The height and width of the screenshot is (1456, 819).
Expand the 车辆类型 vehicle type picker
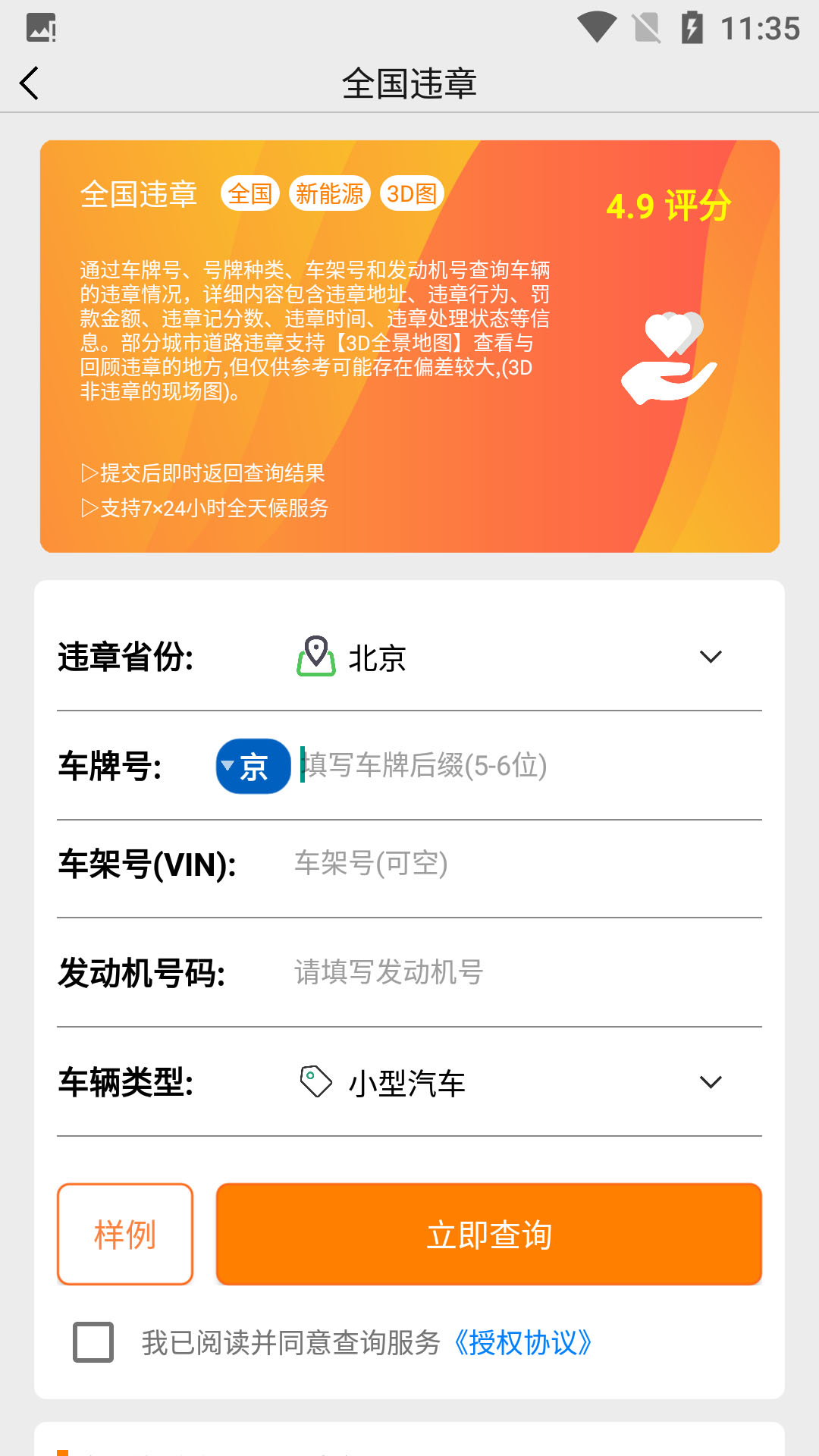pyautogui.click(x=710, y=1082)
